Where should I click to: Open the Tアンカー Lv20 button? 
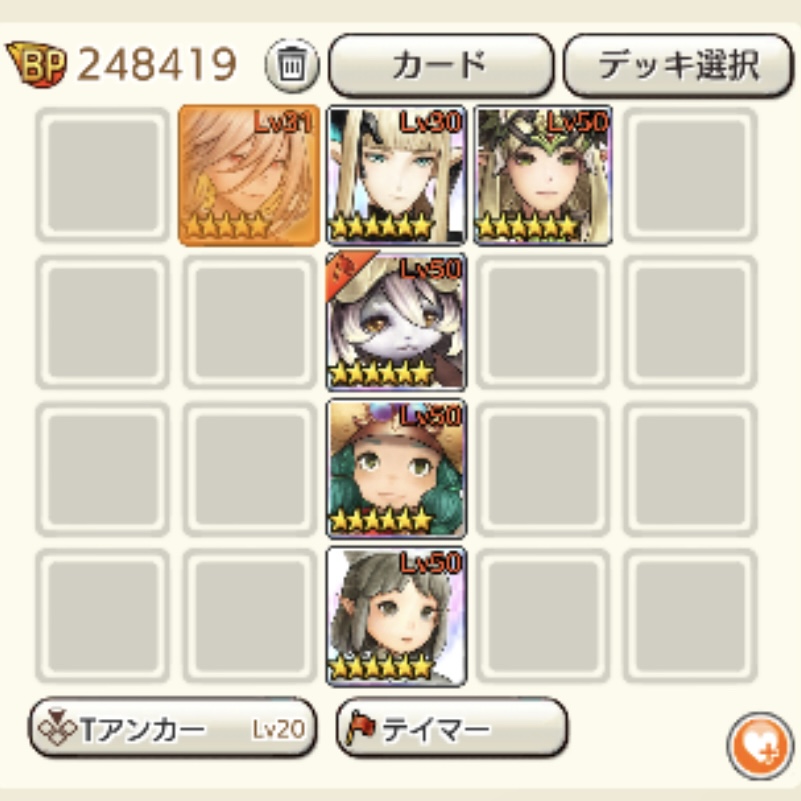(173, 728)
